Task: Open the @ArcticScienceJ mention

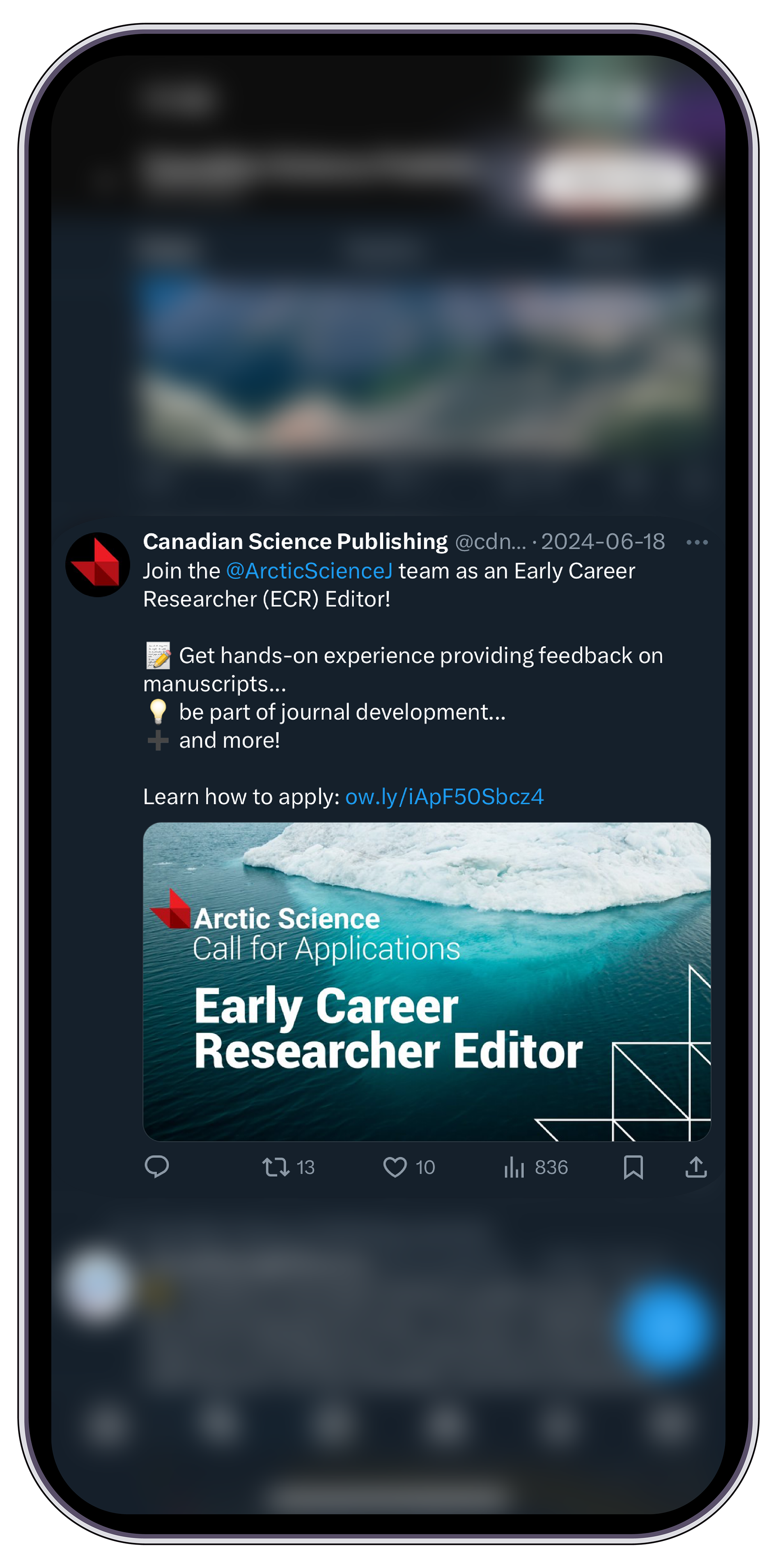Action: pyautogui.click(x=309, y=571)
